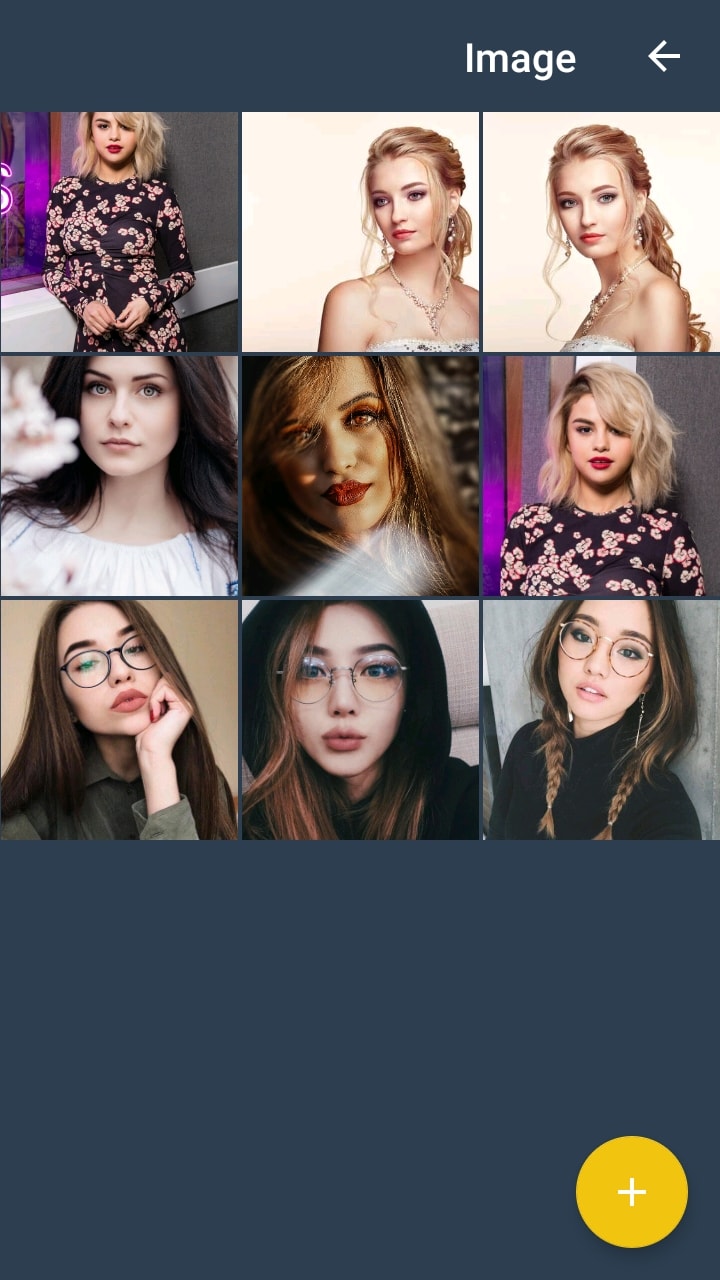Tap the back arrow next to Image

664,57
